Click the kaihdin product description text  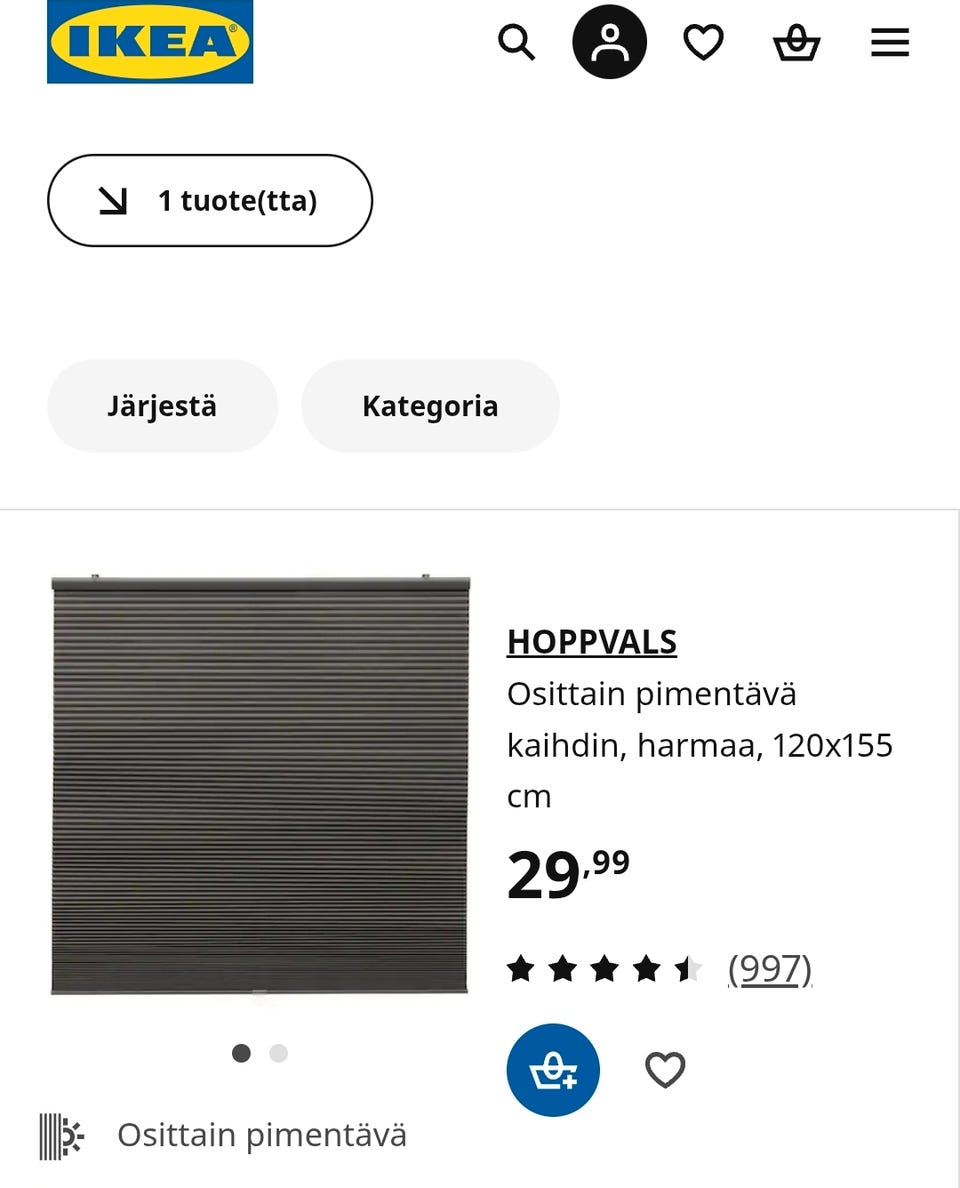coord(700,744)
